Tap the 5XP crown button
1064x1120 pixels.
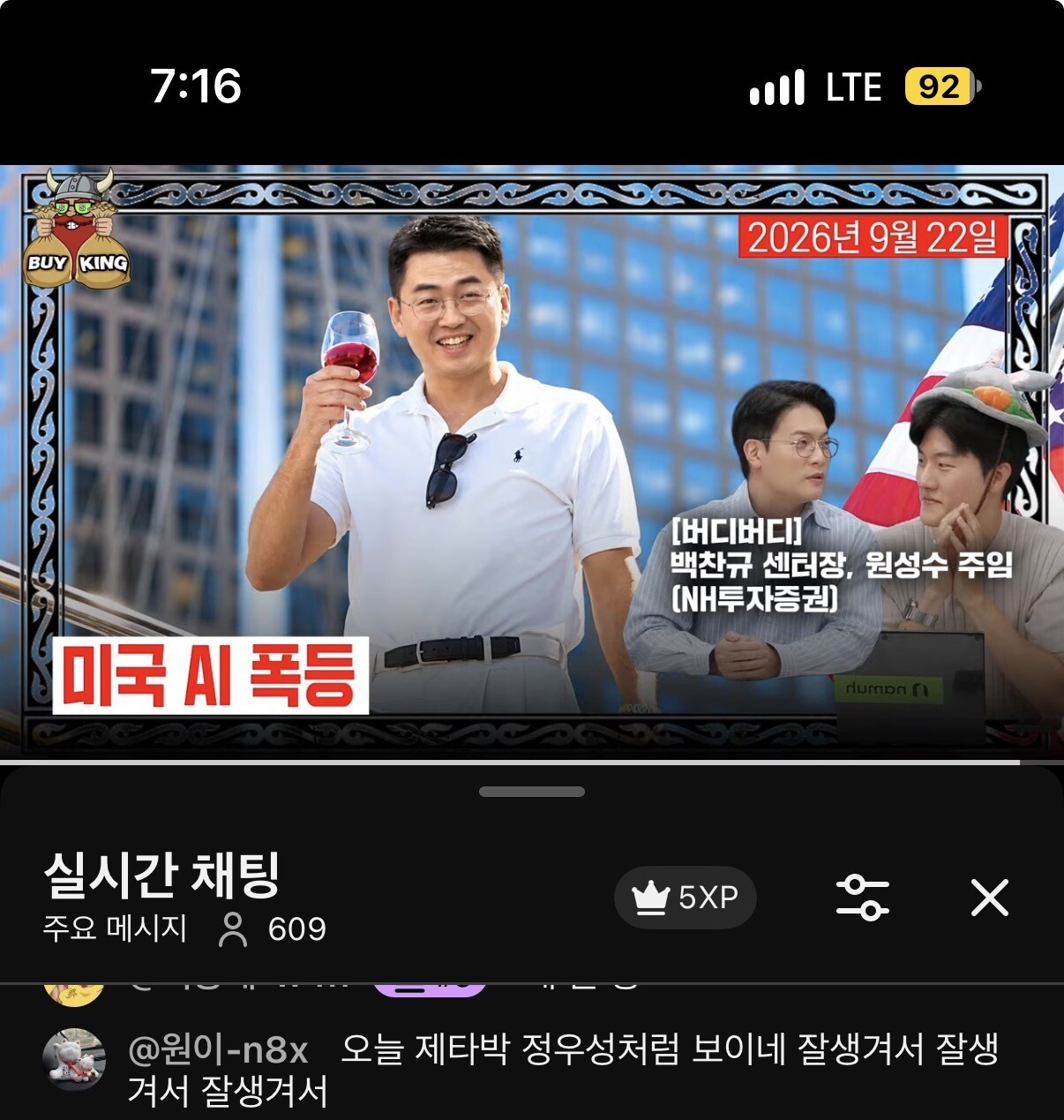pos(686,898)
